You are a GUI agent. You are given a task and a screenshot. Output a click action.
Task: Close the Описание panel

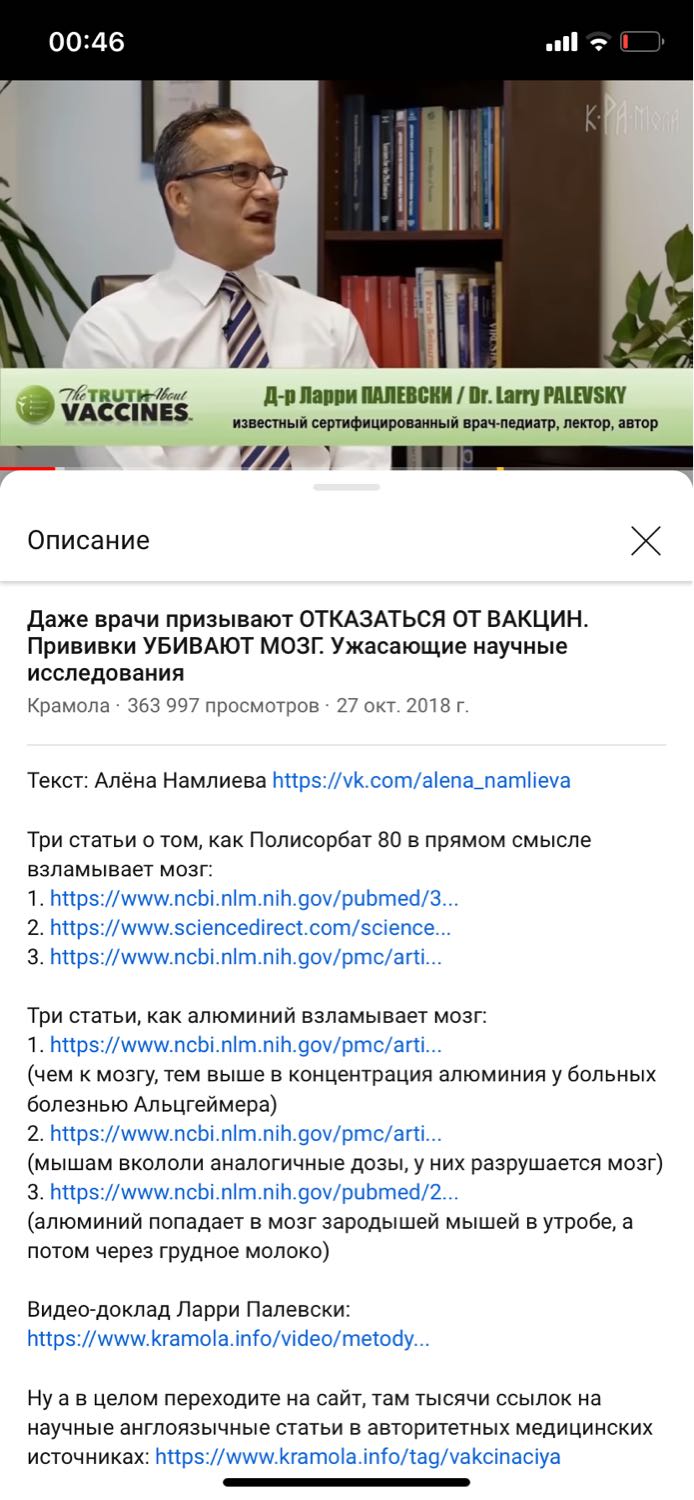646,541
